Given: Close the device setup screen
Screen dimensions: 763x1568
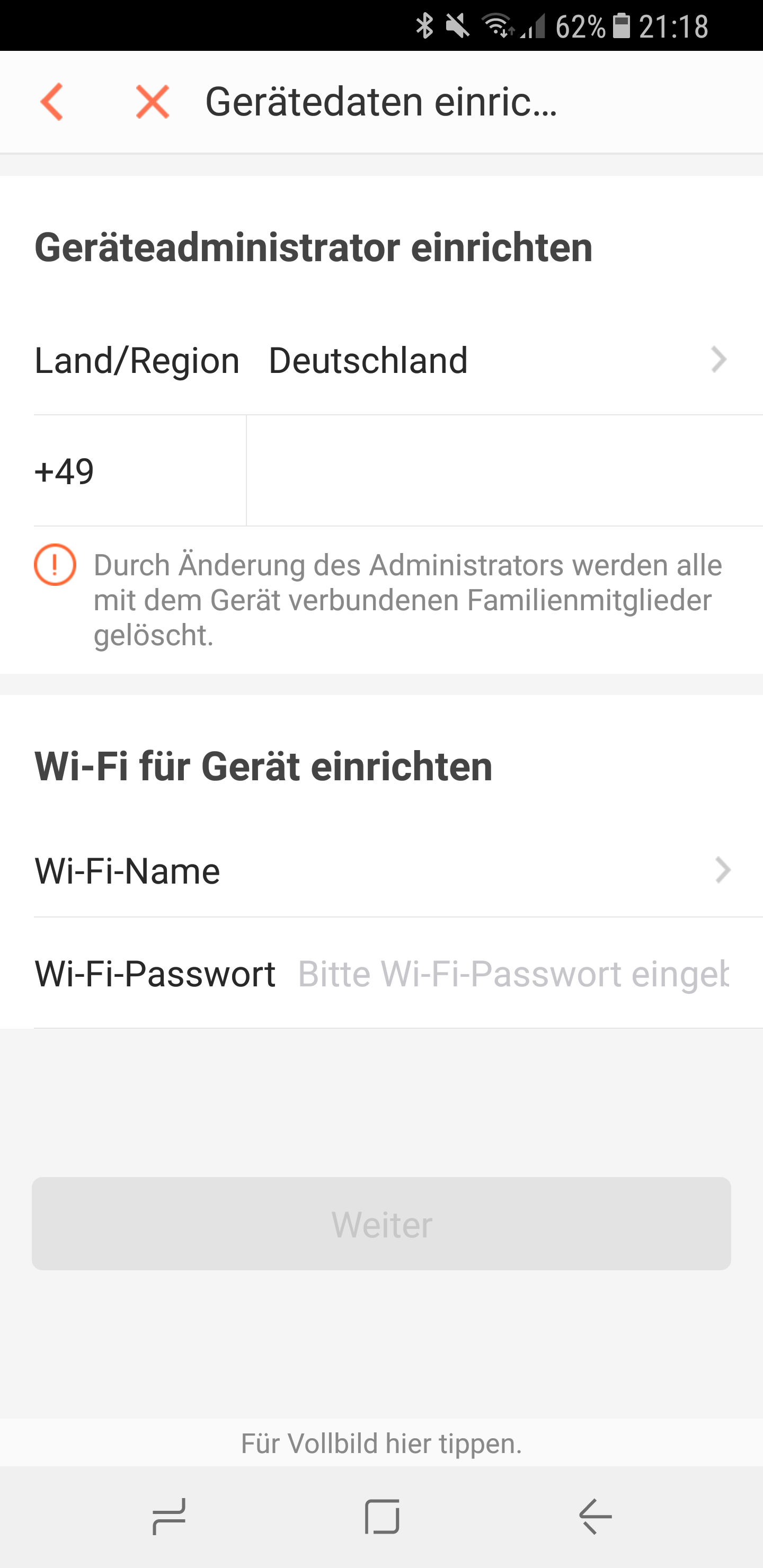Looking at the screenshot, I should click(152, 102).
